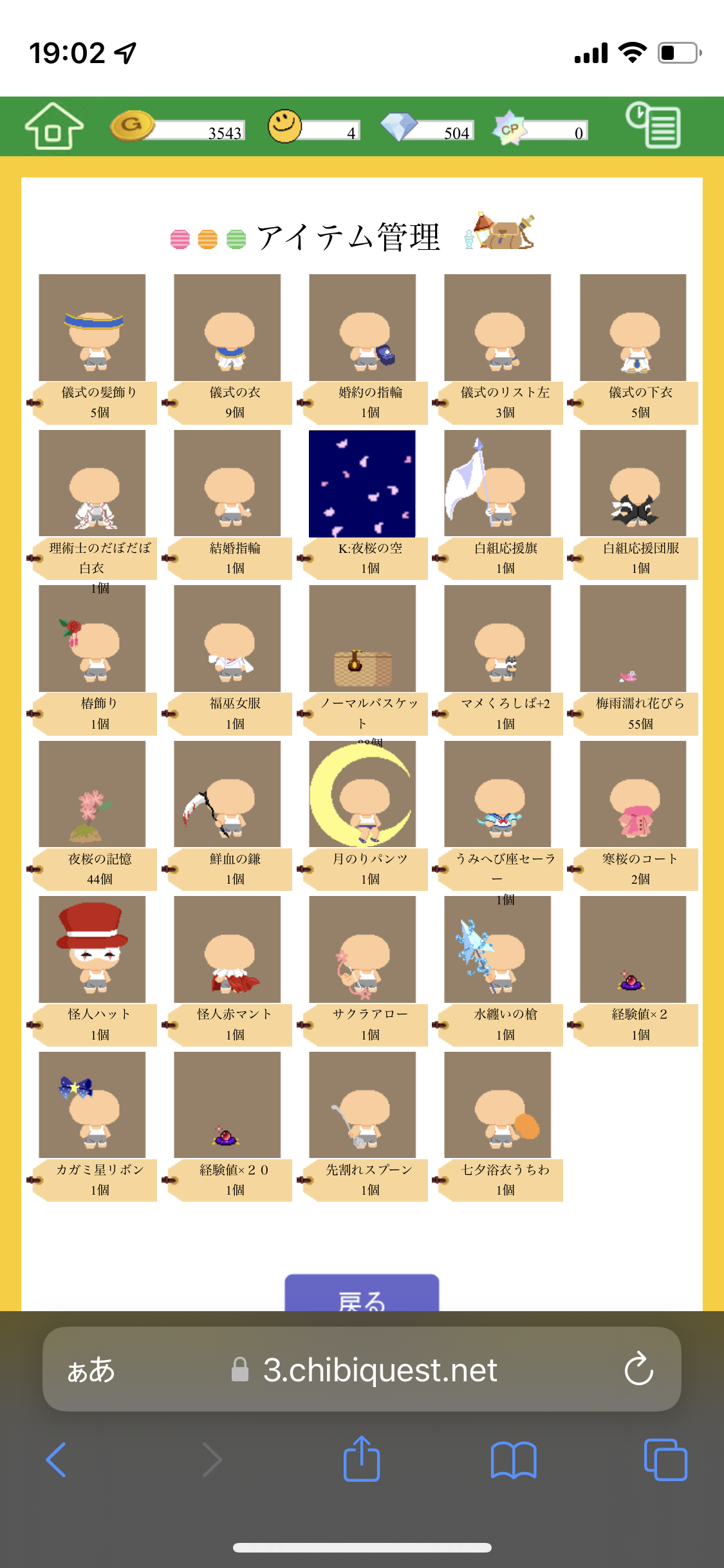Screen dimensions: 724x1568
Task: Select the 儀式の髪飾り item
Action: coord(92,328)
